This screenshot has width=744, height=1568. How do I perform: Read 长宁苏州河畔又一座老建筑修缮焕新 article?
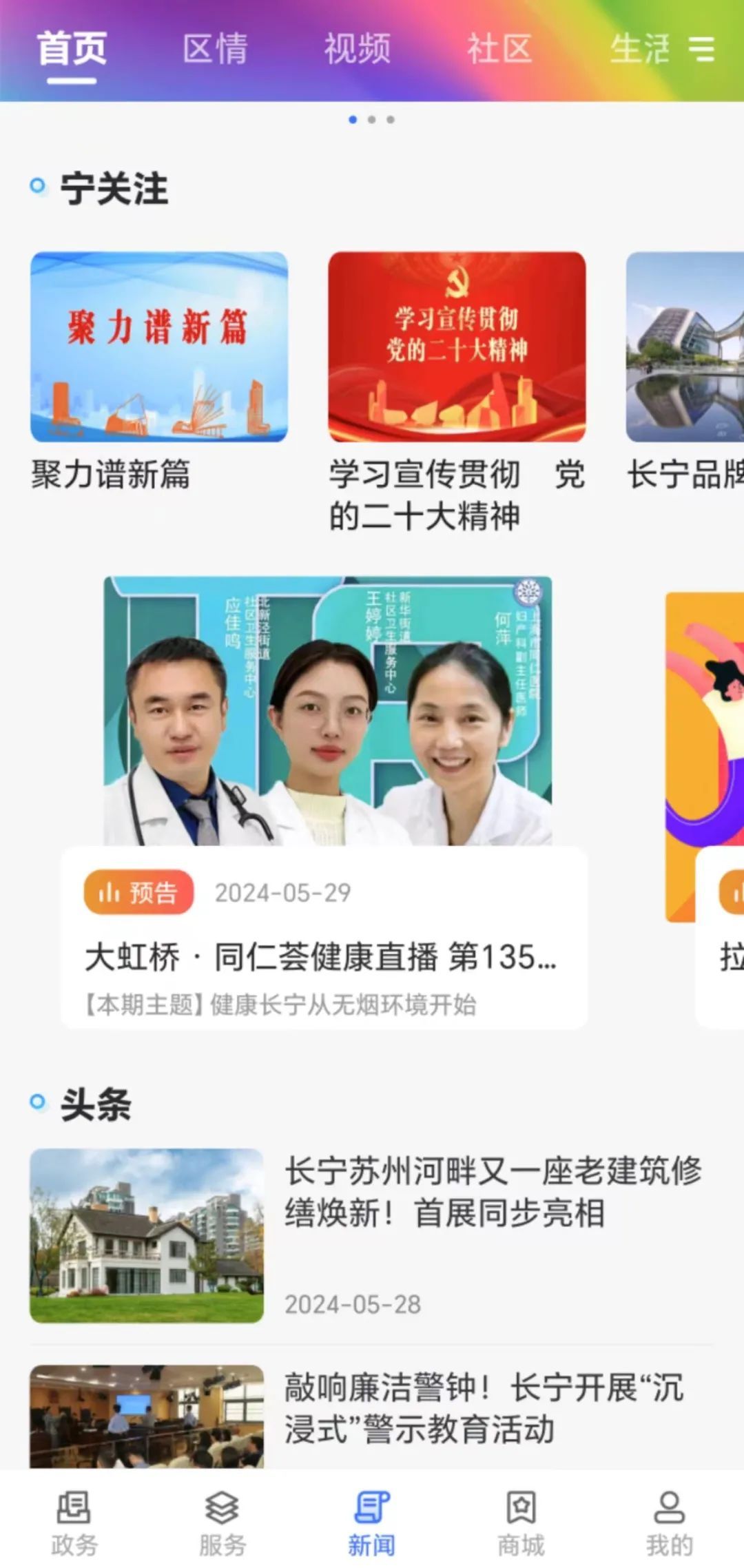[493, 1191]
